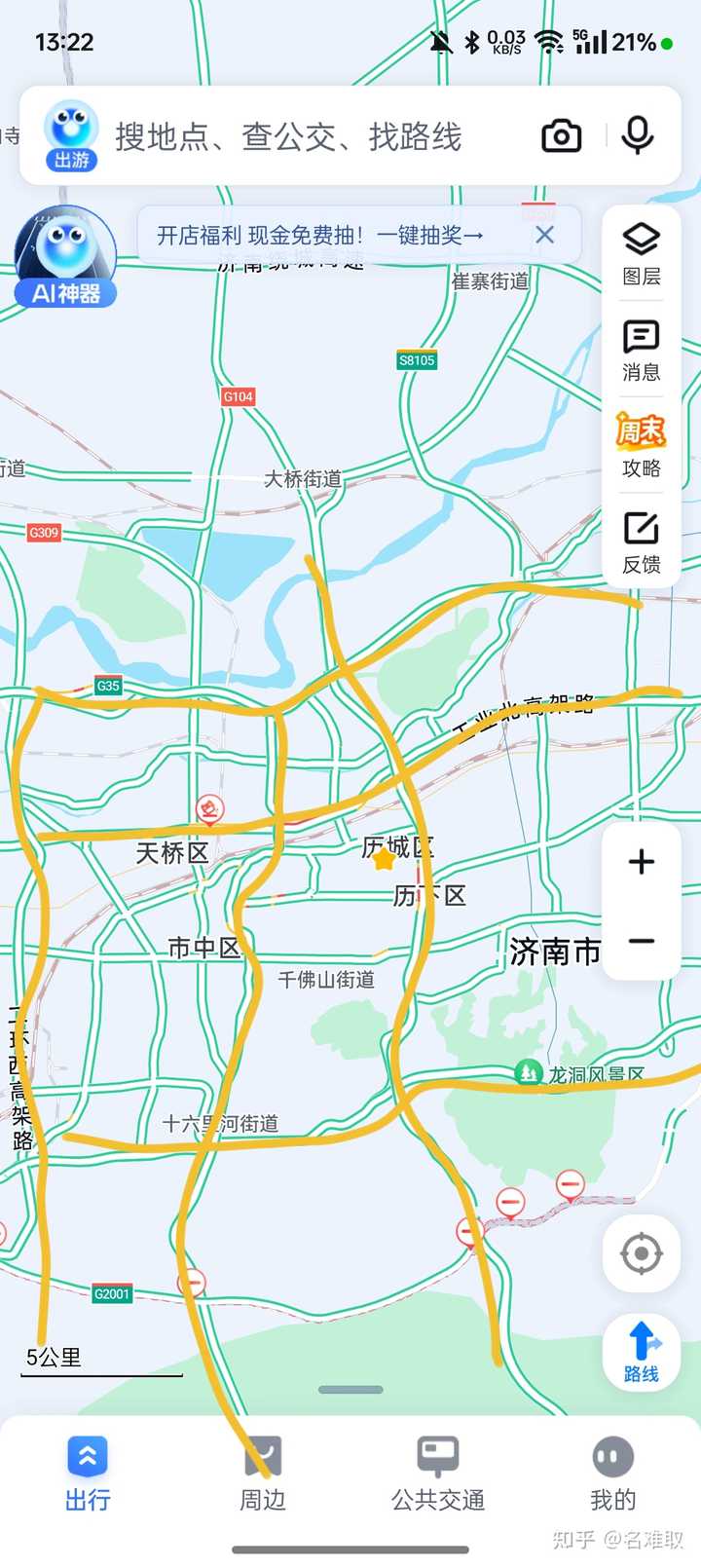Screen dimensions: 701x1568
Task: Open 反馈 feedback
Action: [x=642, y=541]
